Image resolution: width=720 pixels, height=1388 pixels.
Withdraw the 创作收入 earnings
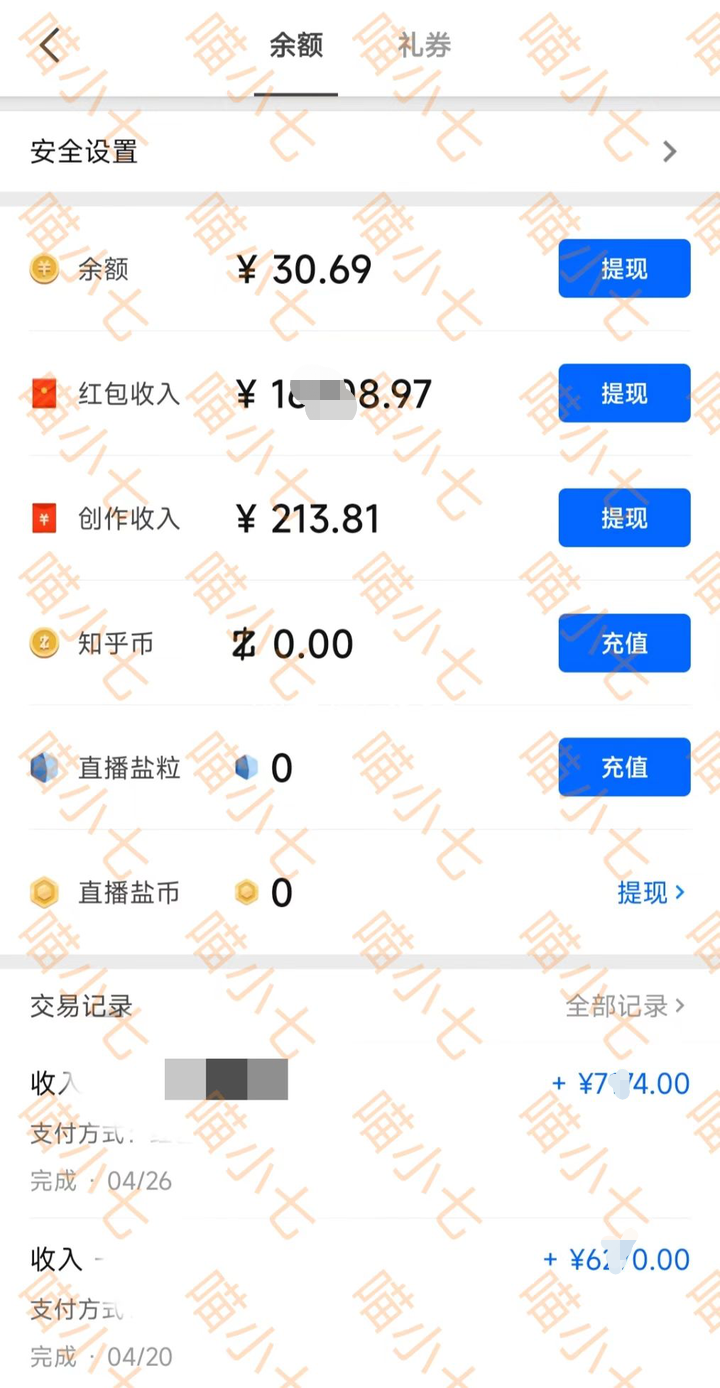(x=624, y=518)
